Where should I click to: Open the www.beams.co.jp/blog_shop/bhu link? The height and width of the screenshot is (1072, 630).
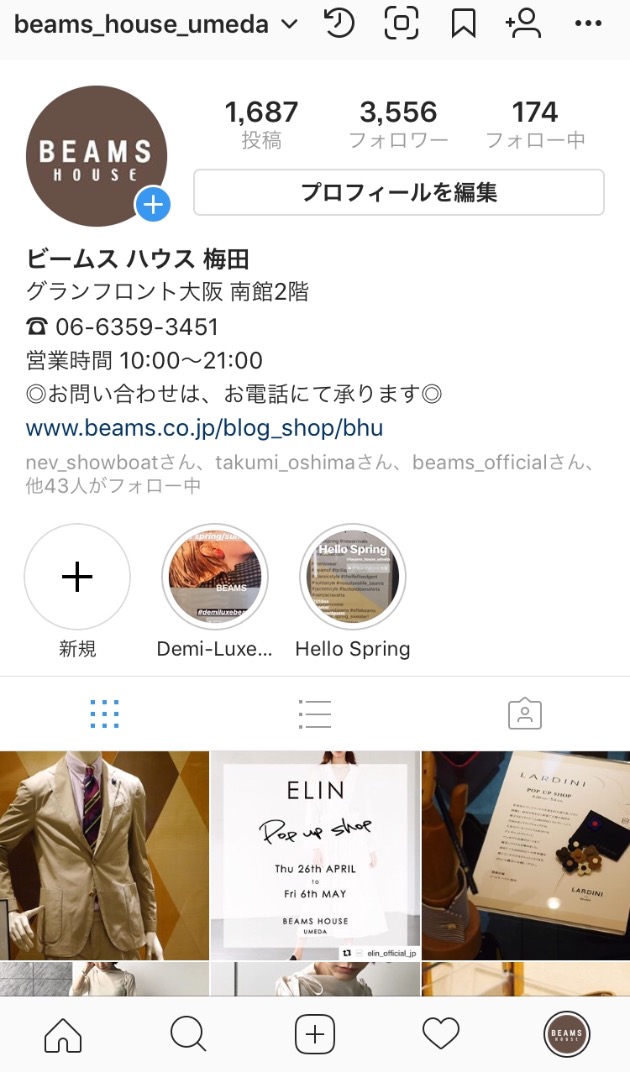pos(204,428)
